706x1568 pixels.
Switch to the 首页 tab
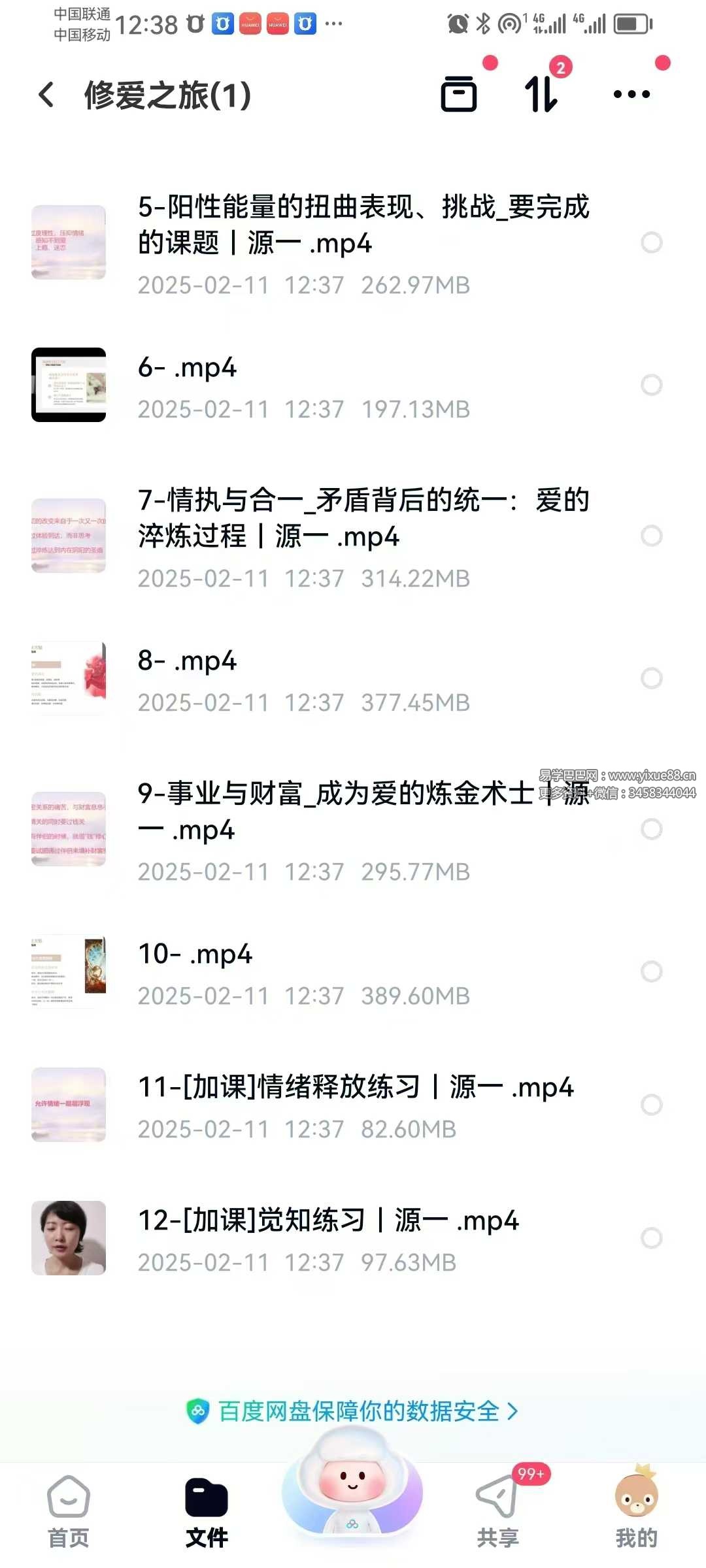coord(68,1511)
